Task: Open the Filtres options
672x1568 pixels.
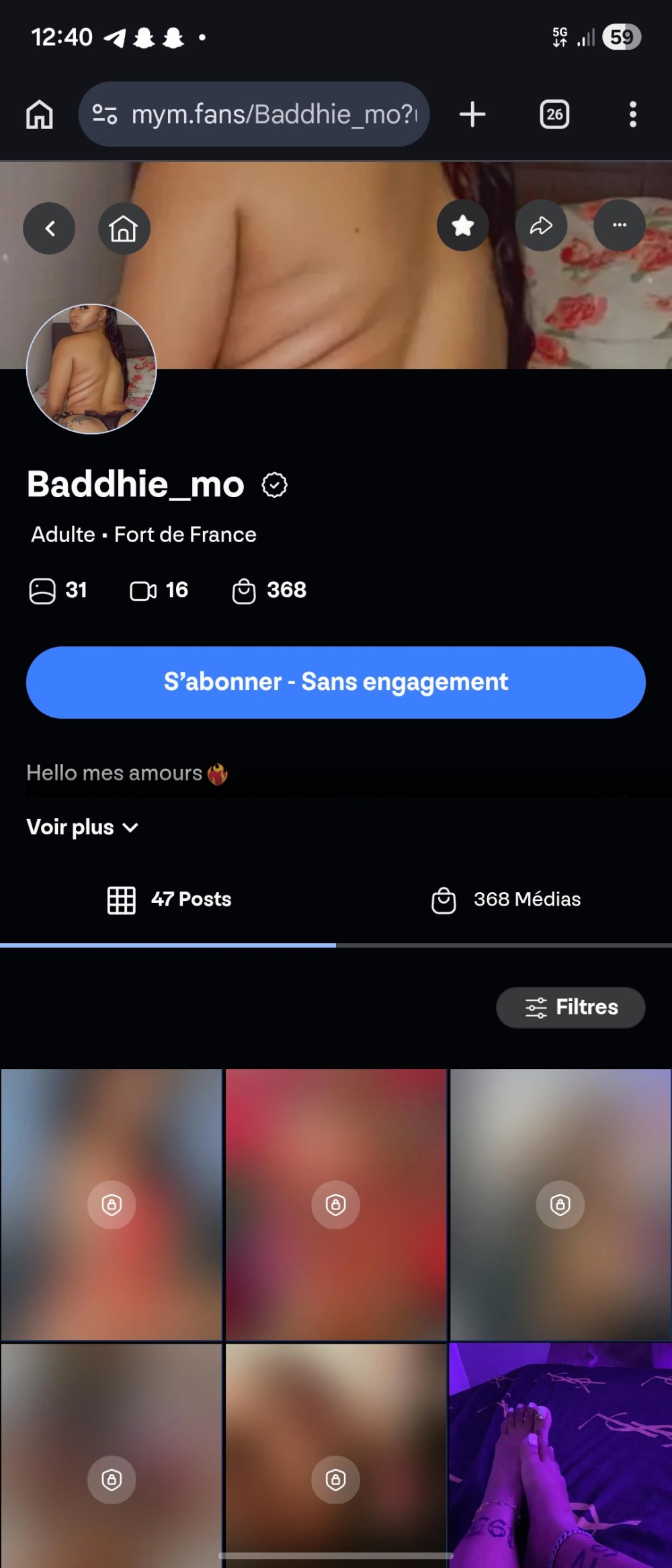Action: click(571, 1007)
